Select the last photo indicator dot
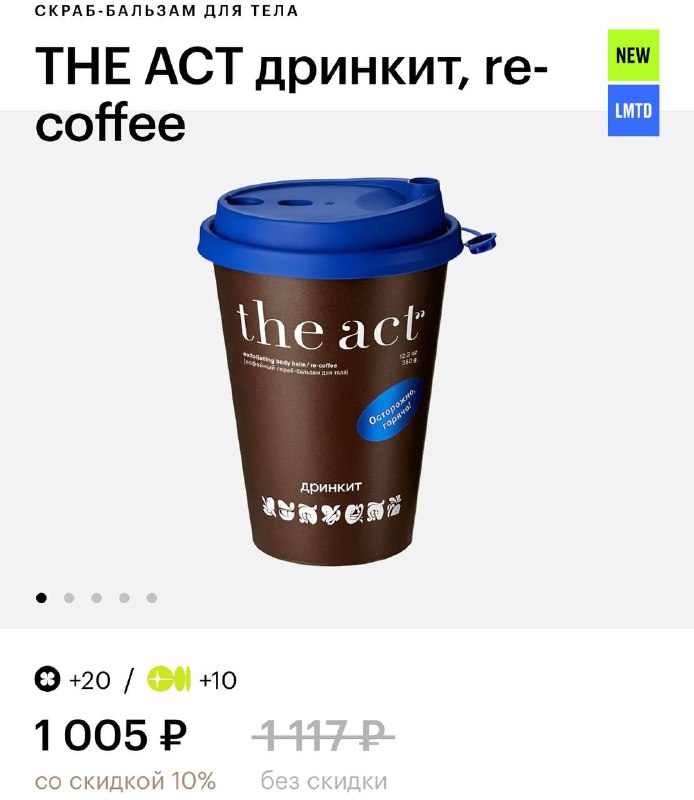Screen dimensions: 694x800 point(152,598)
